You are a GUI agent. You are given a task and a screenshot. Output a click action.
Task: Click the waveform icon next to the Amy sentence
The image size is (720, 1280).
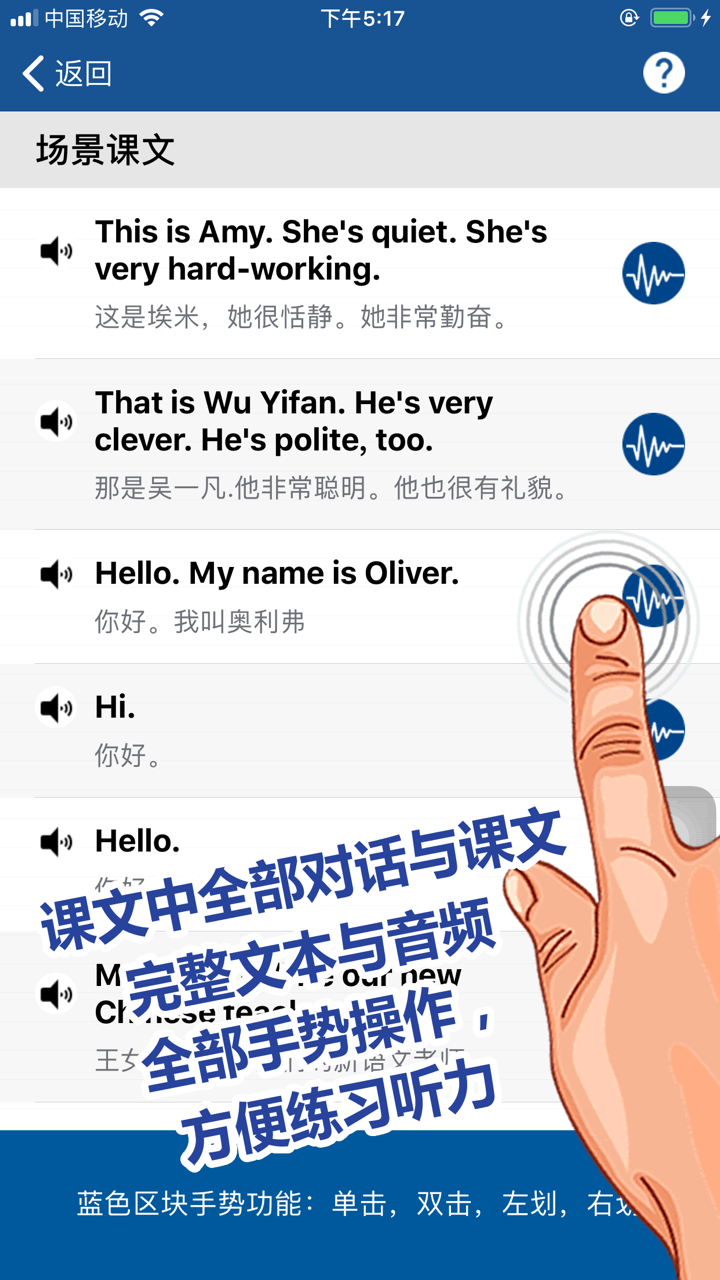(654, 274)
